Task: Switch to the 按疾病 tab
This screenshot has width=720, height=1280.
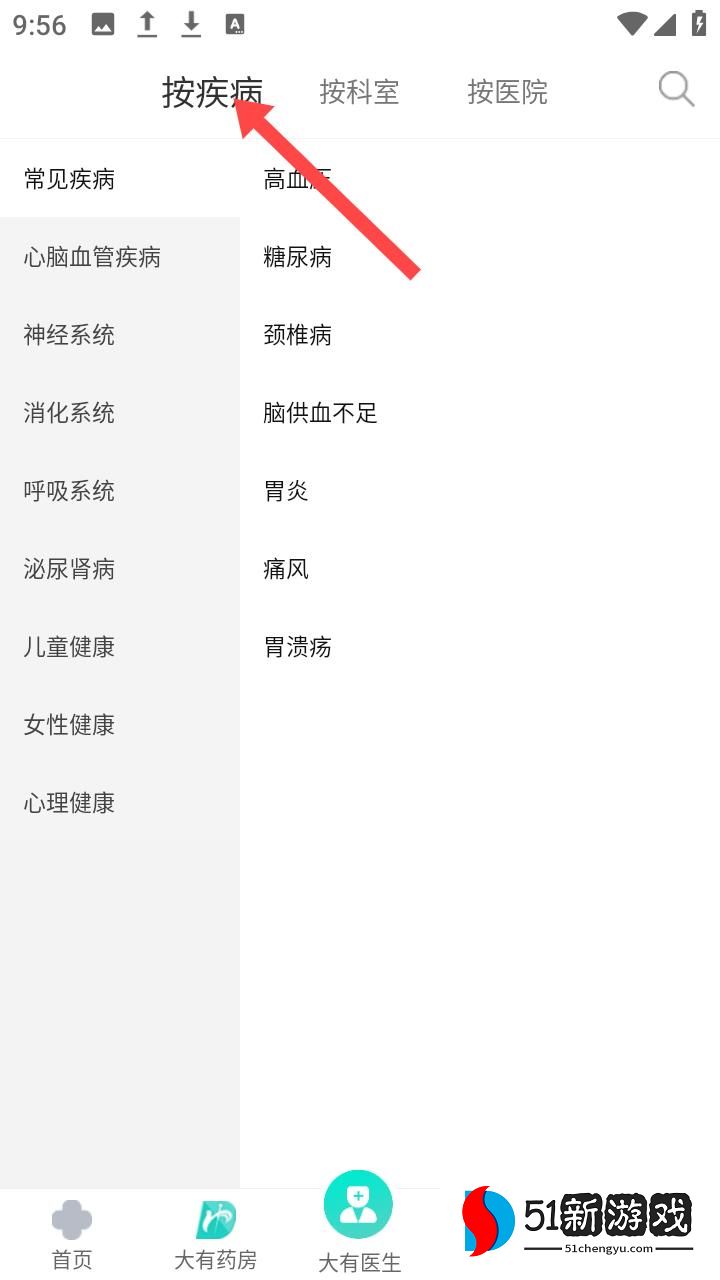Action: pyautogui.click(x=212, y=92)
